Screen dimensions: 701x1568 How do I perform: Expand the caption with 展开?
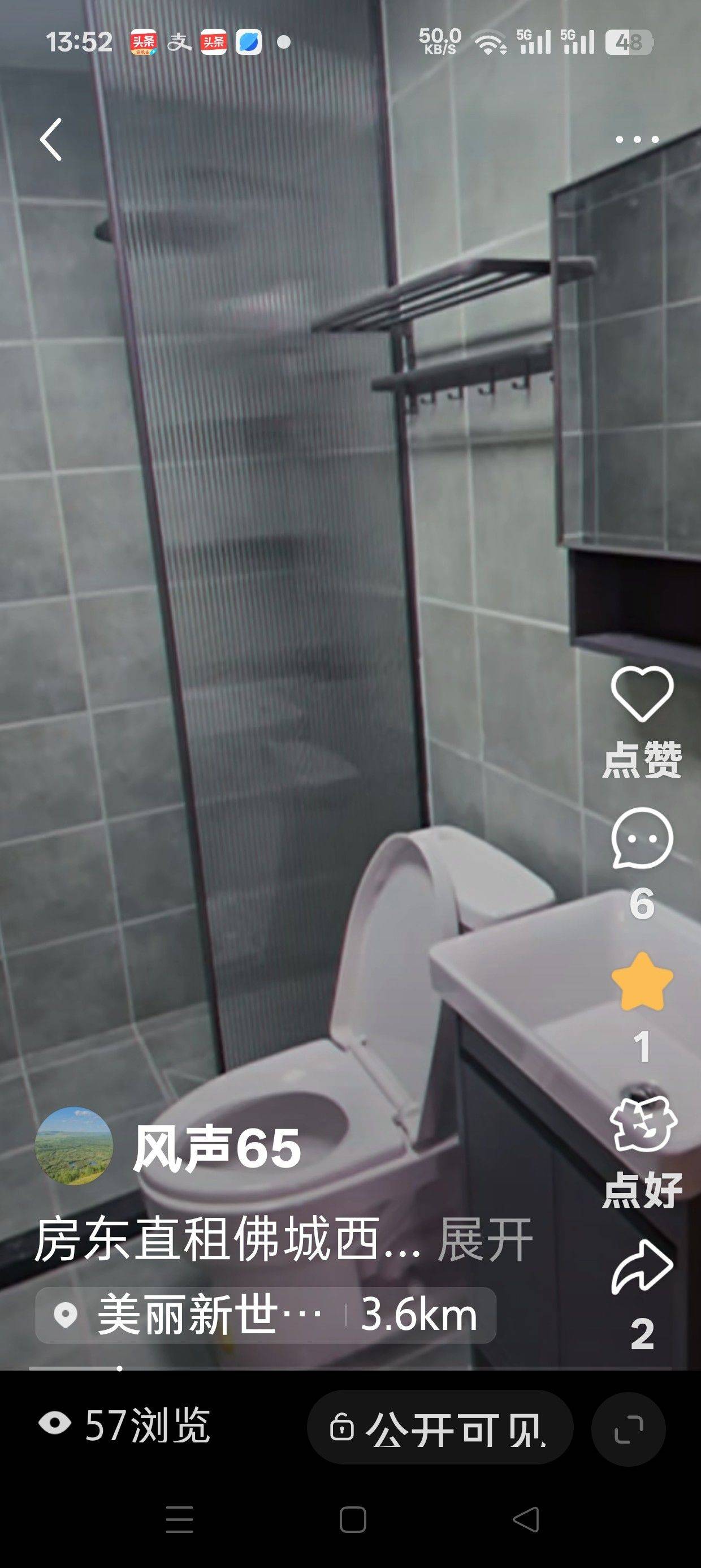pyautogui.click(x=485, y=1240)
